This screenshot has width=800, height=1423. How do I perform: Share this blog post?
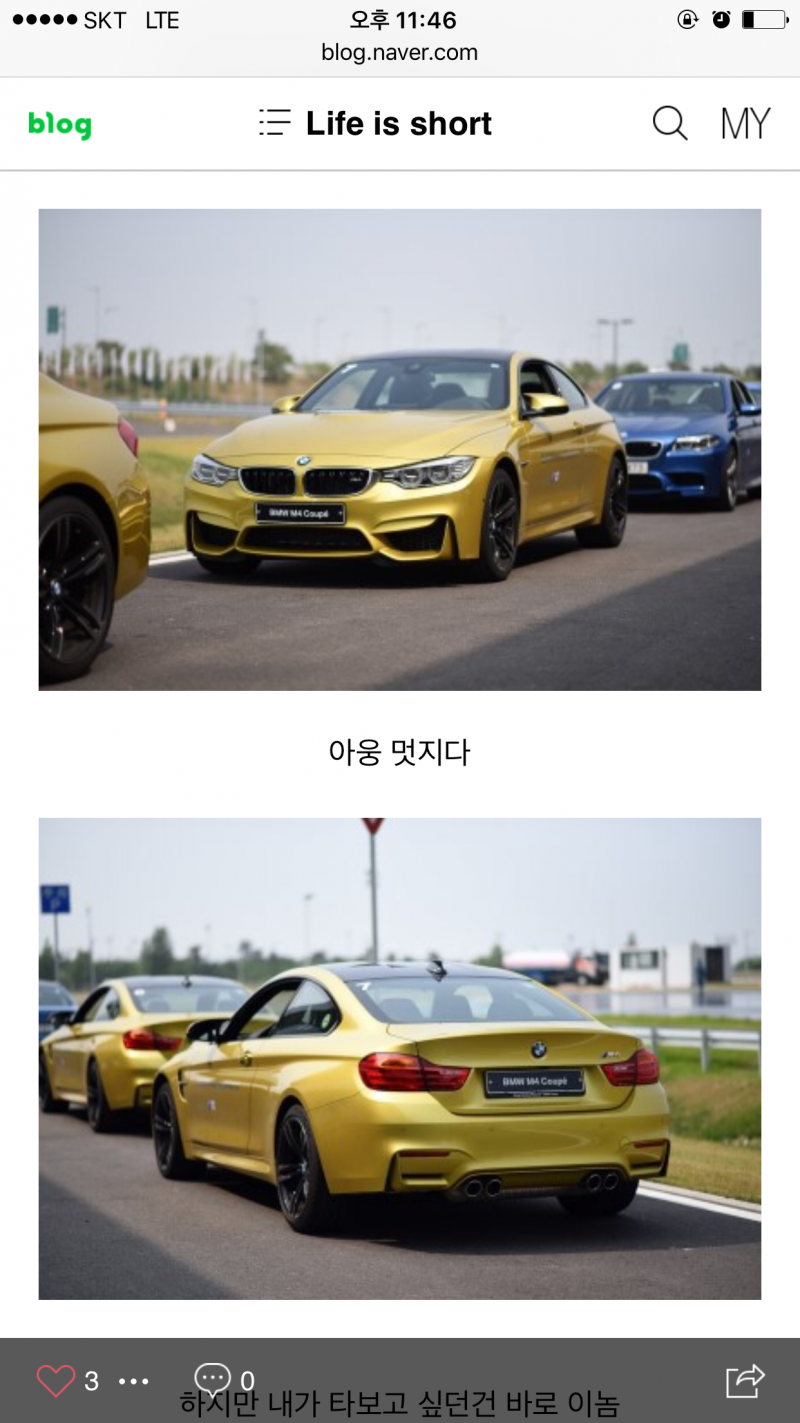pos(745,1380)
